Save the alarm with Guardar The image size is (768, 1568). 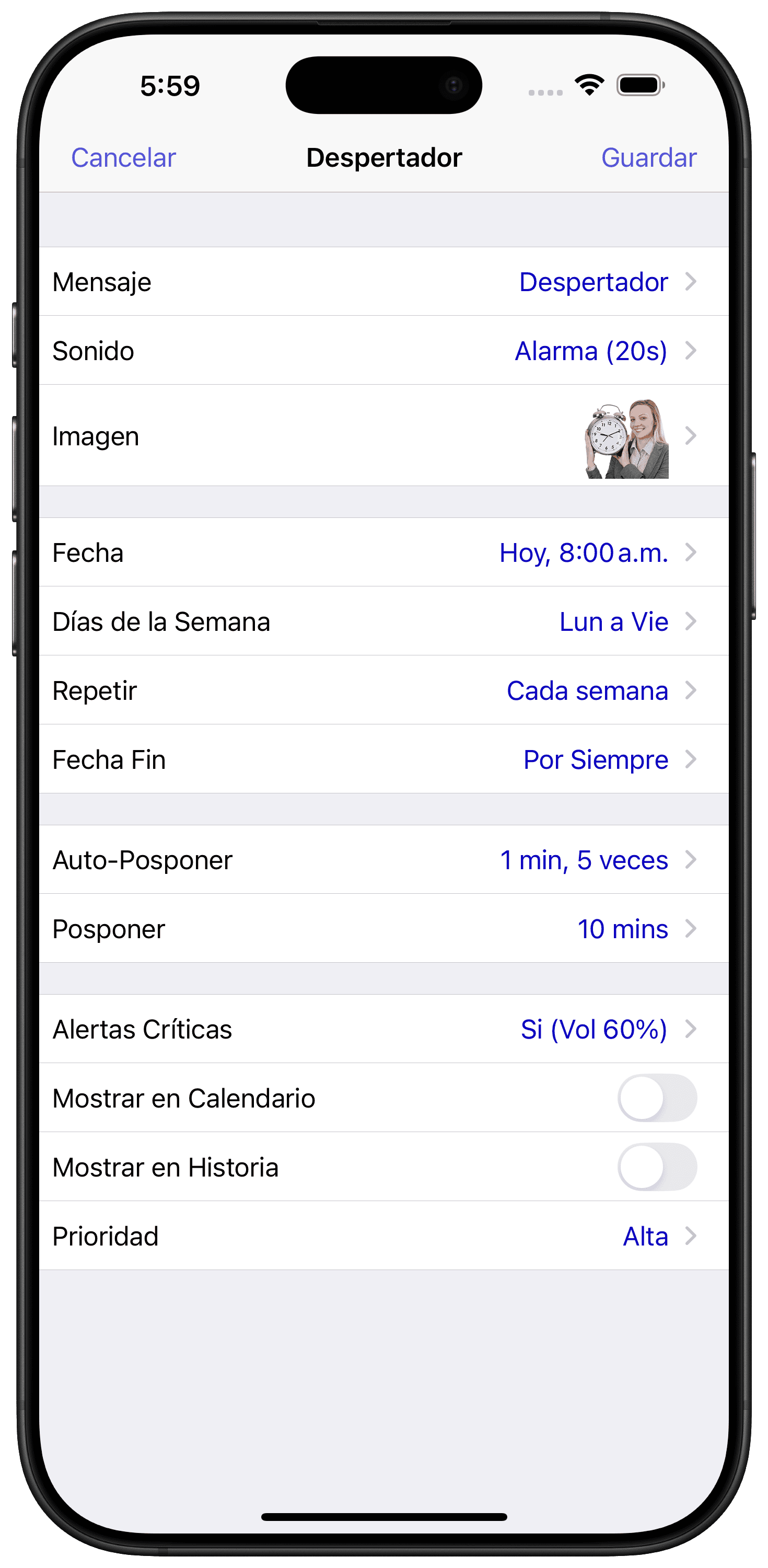[649, 158]
